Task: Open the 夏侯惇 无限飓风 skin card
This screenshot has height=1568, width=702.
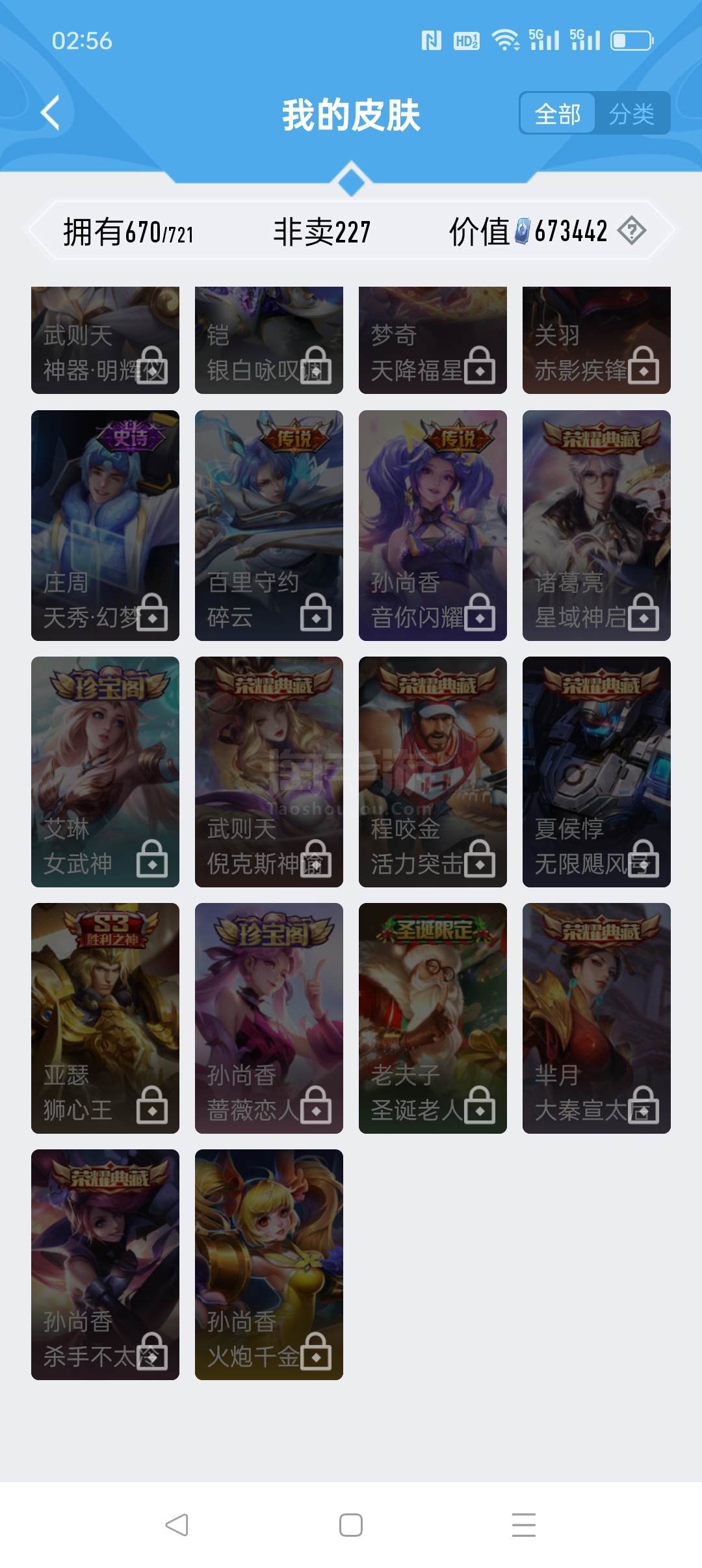Action: 597,772
